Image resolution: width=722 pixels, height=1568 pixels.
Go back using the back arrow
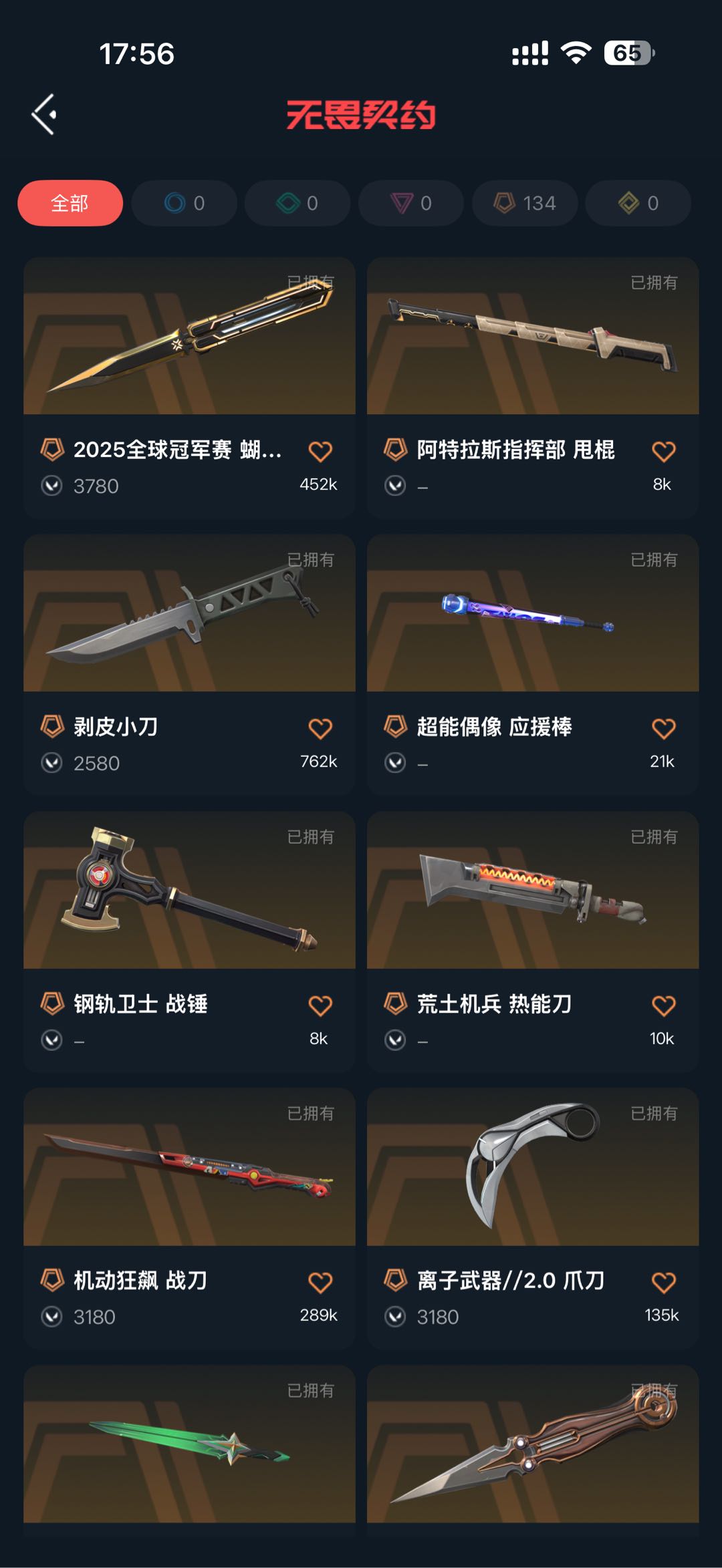tap(44, 114)
